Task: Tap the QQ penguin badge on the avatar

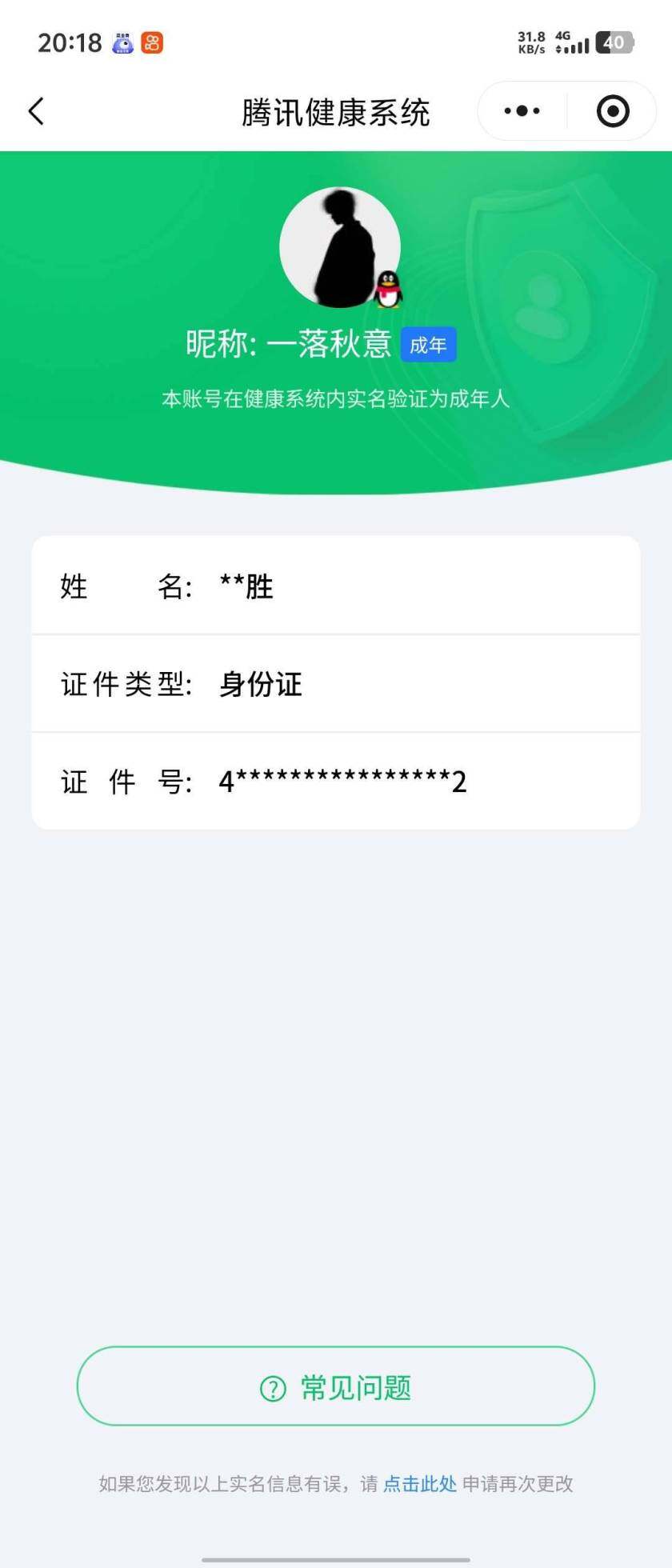Action: (x=387, y=291)
